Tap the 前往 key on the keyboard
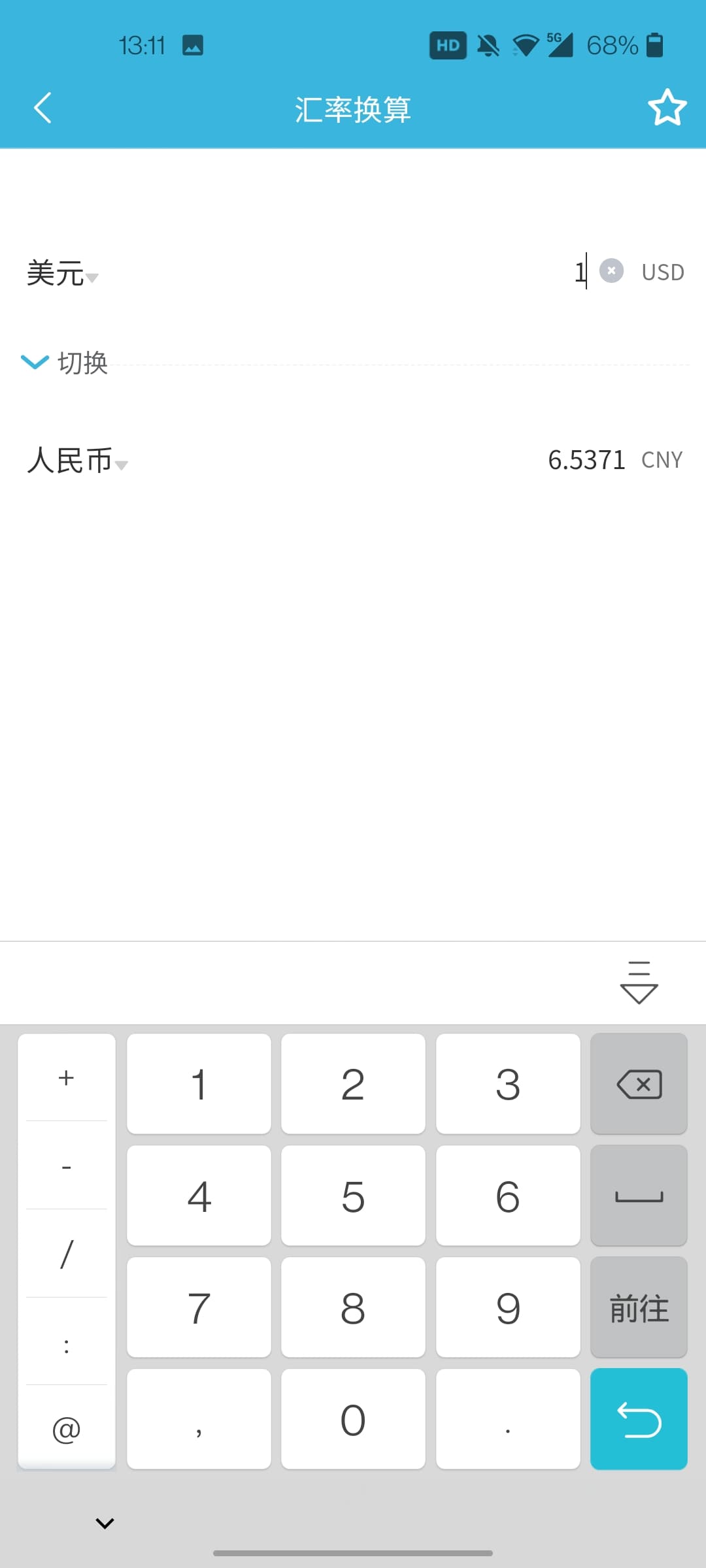Screen dimensions: 706x1568 click(x=639, y=1308)
